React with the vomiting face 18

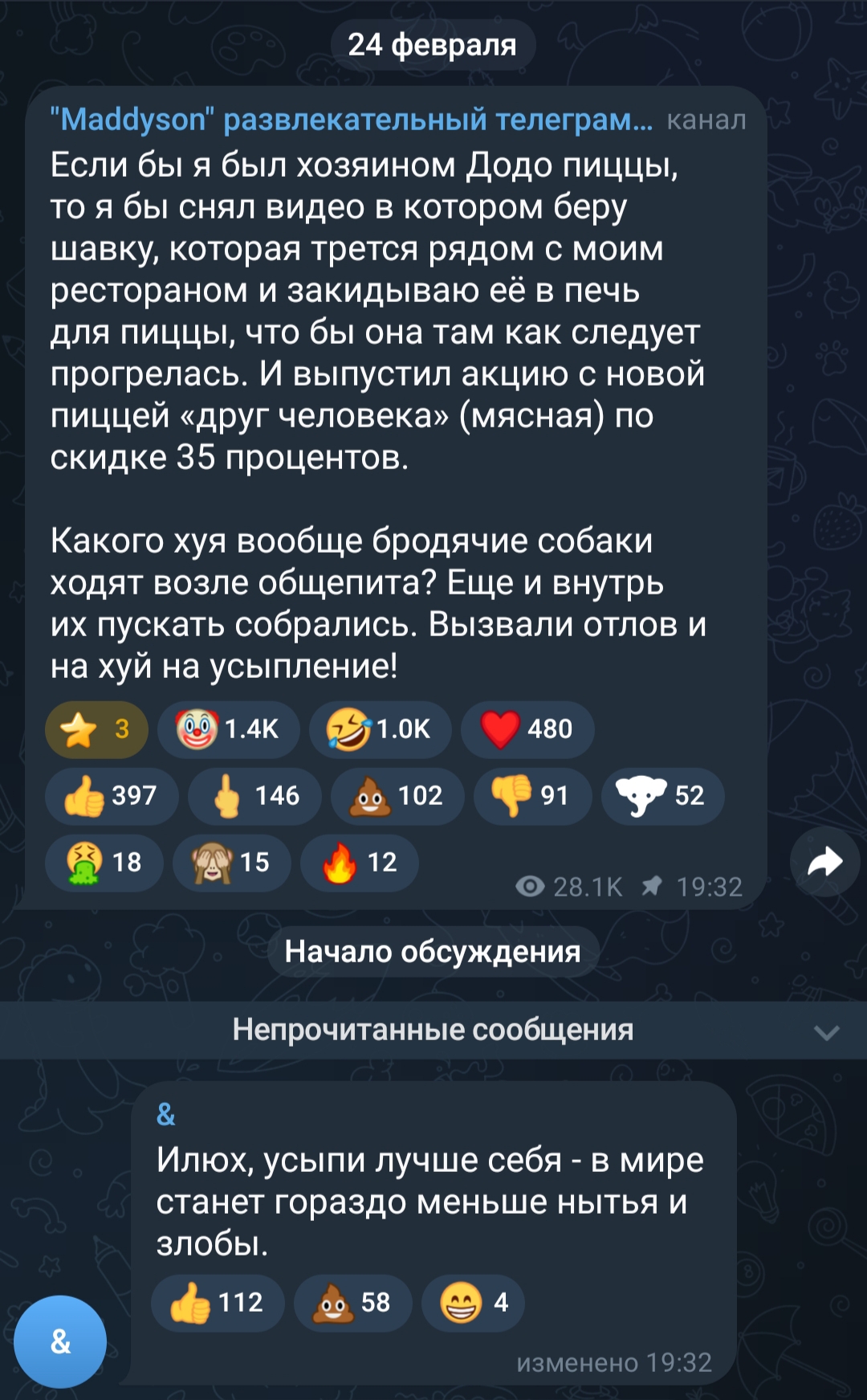104,863
